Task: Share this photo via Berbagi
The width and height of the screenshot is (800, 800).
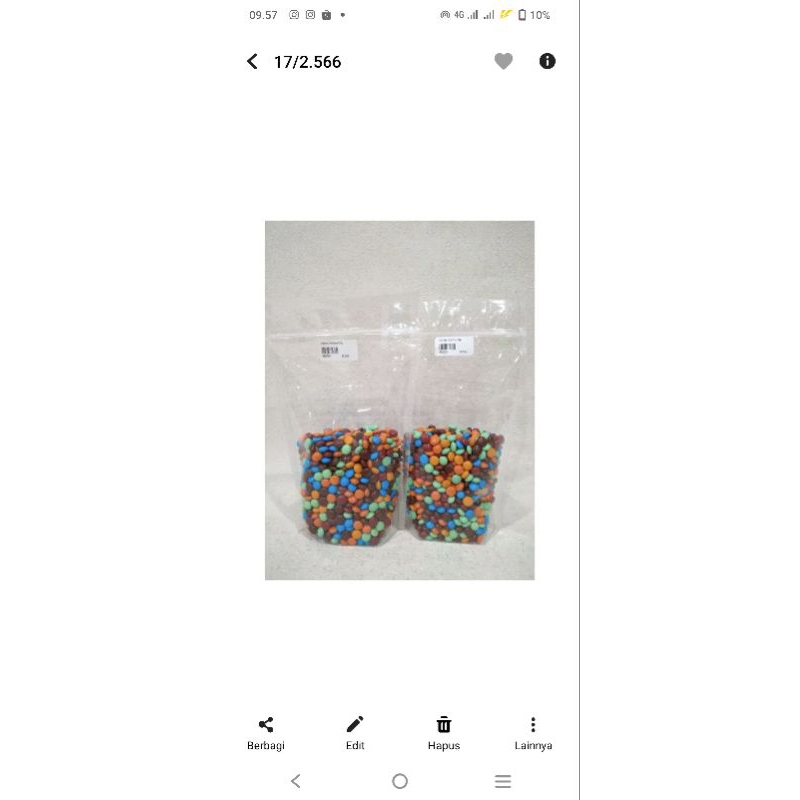Action: point(266,734)
